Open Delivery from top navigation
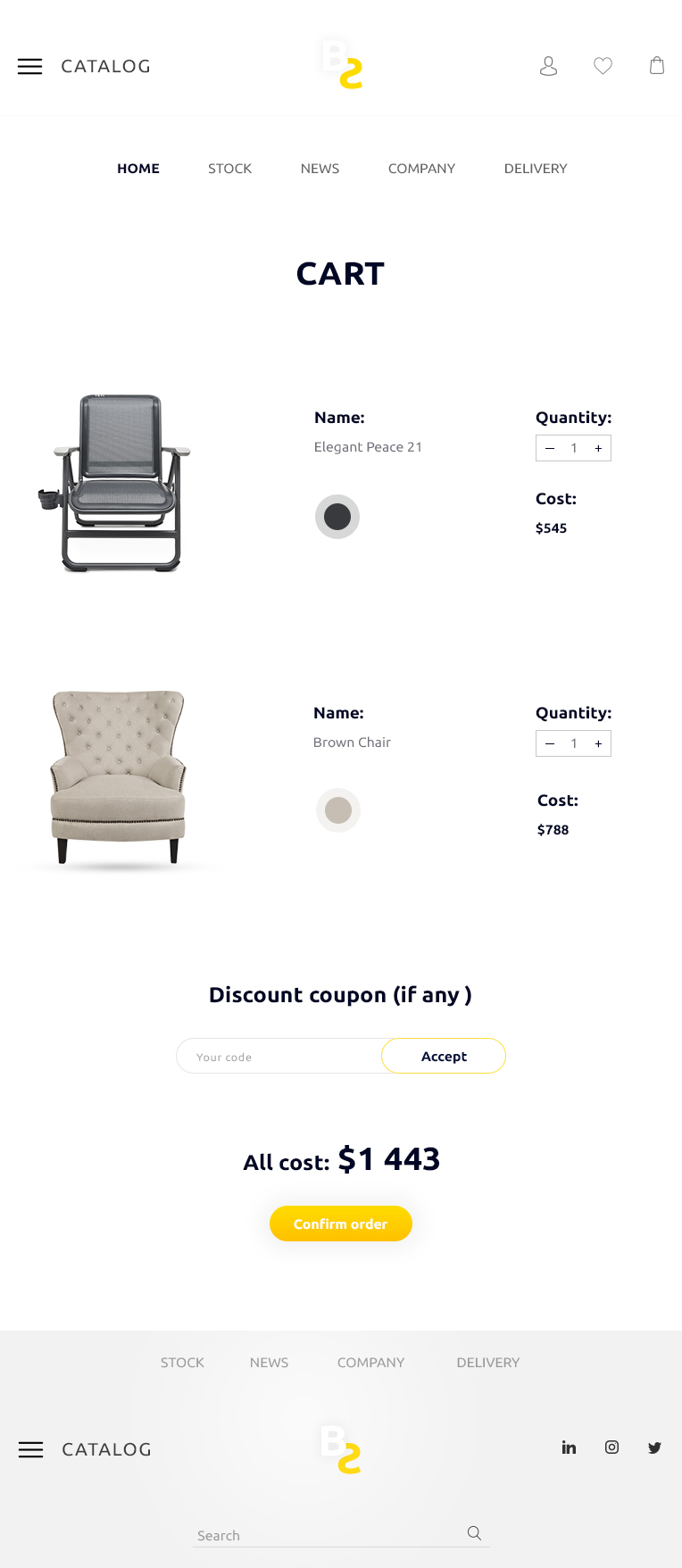 coord(535,169)
